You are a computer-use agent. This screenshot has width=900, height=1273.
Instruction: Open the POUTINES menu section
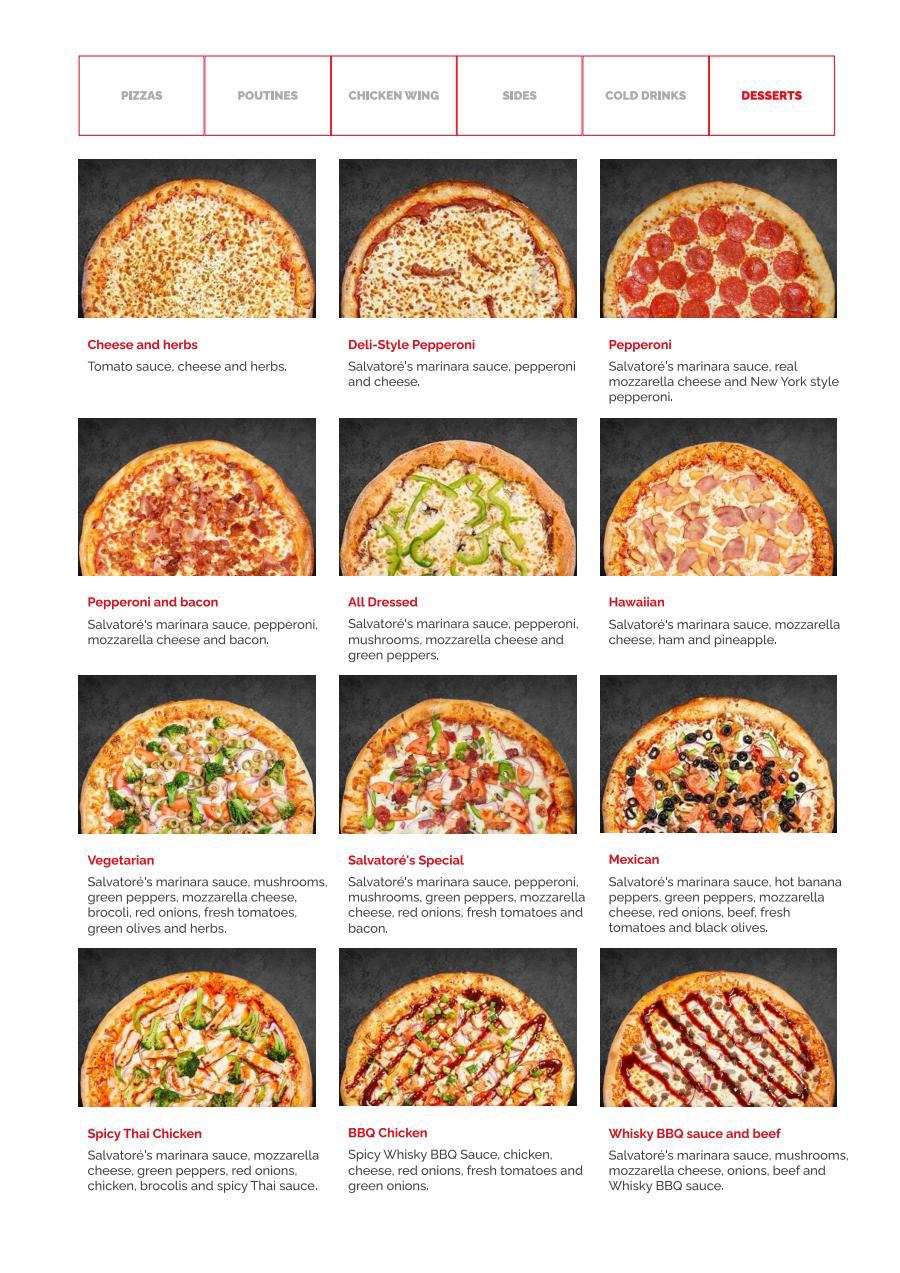point(267,95)
